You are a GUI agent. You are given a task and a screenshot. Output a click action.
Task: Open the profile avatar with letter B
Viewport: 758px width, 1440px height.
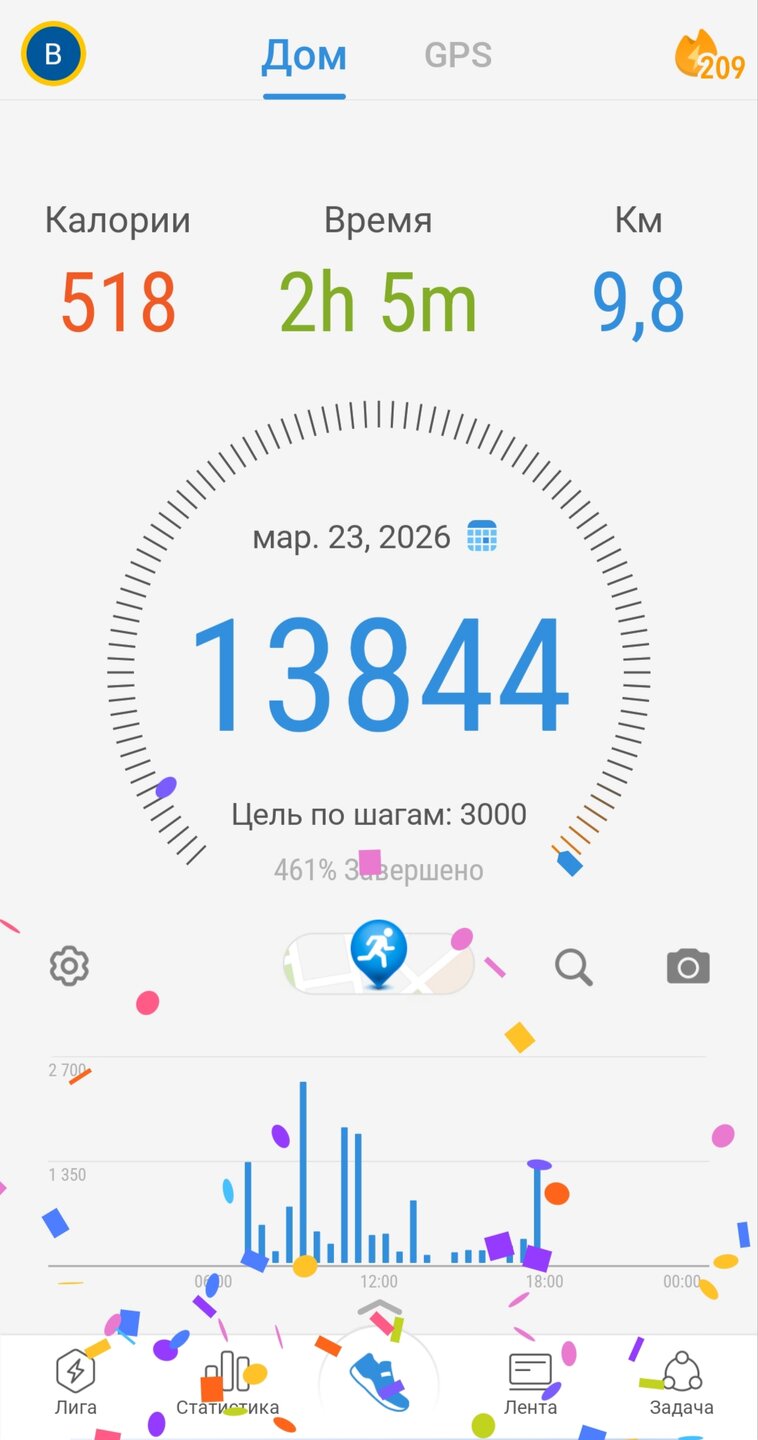(x=54, y=54)
